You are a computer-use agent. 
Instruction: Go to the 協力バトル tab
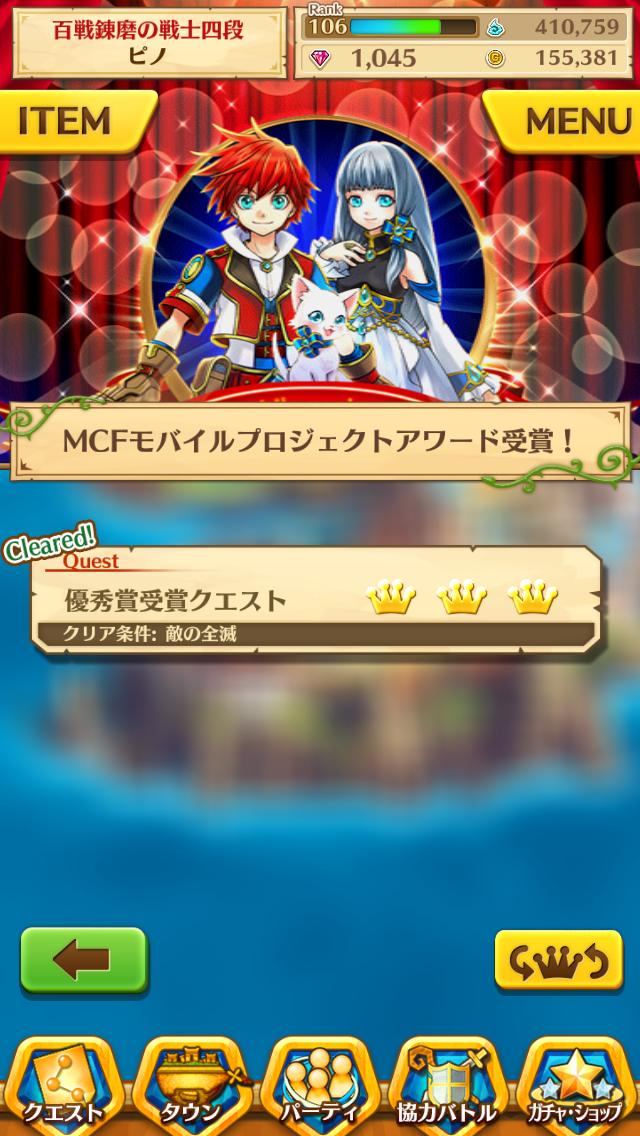pyautogui.click(x=447, y=1085)
